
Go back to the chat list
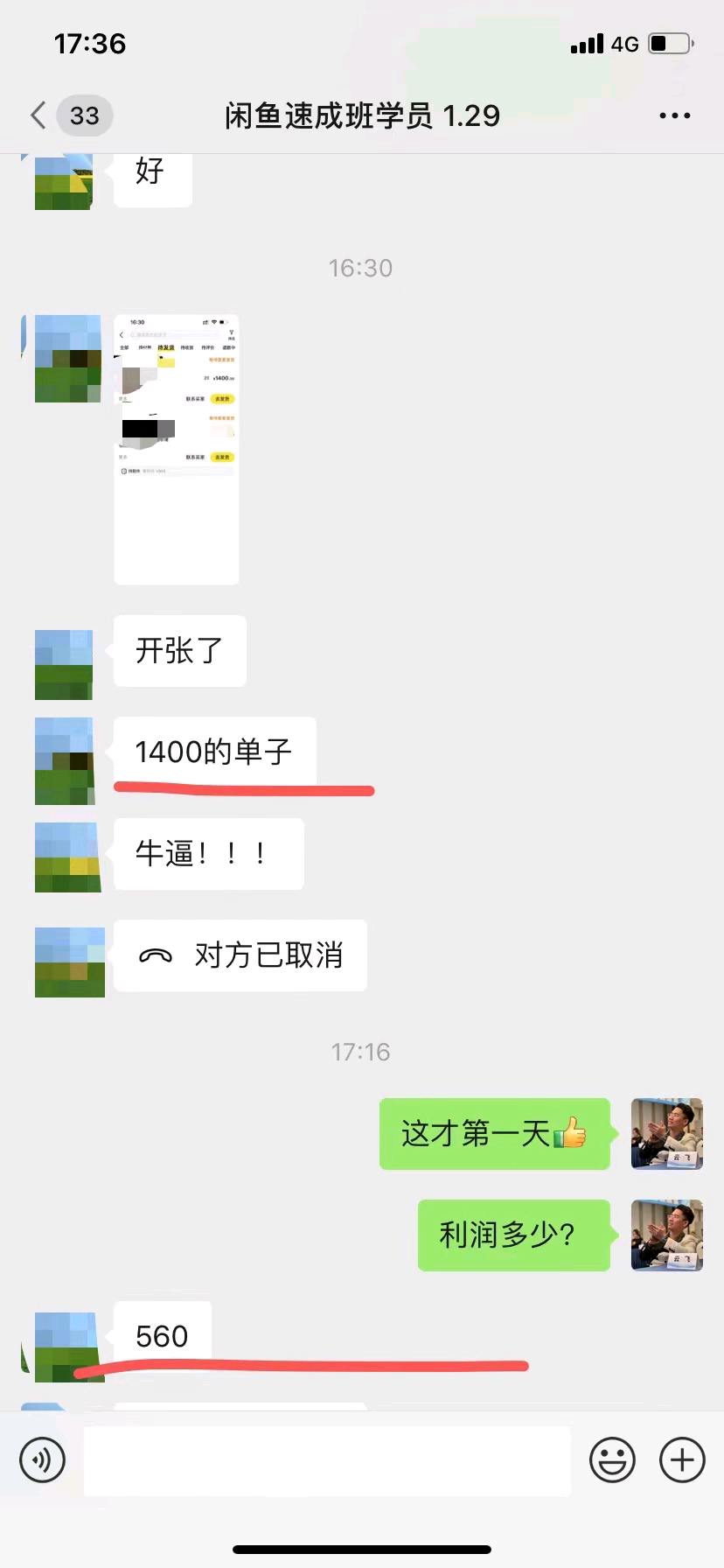coord(39,115)
